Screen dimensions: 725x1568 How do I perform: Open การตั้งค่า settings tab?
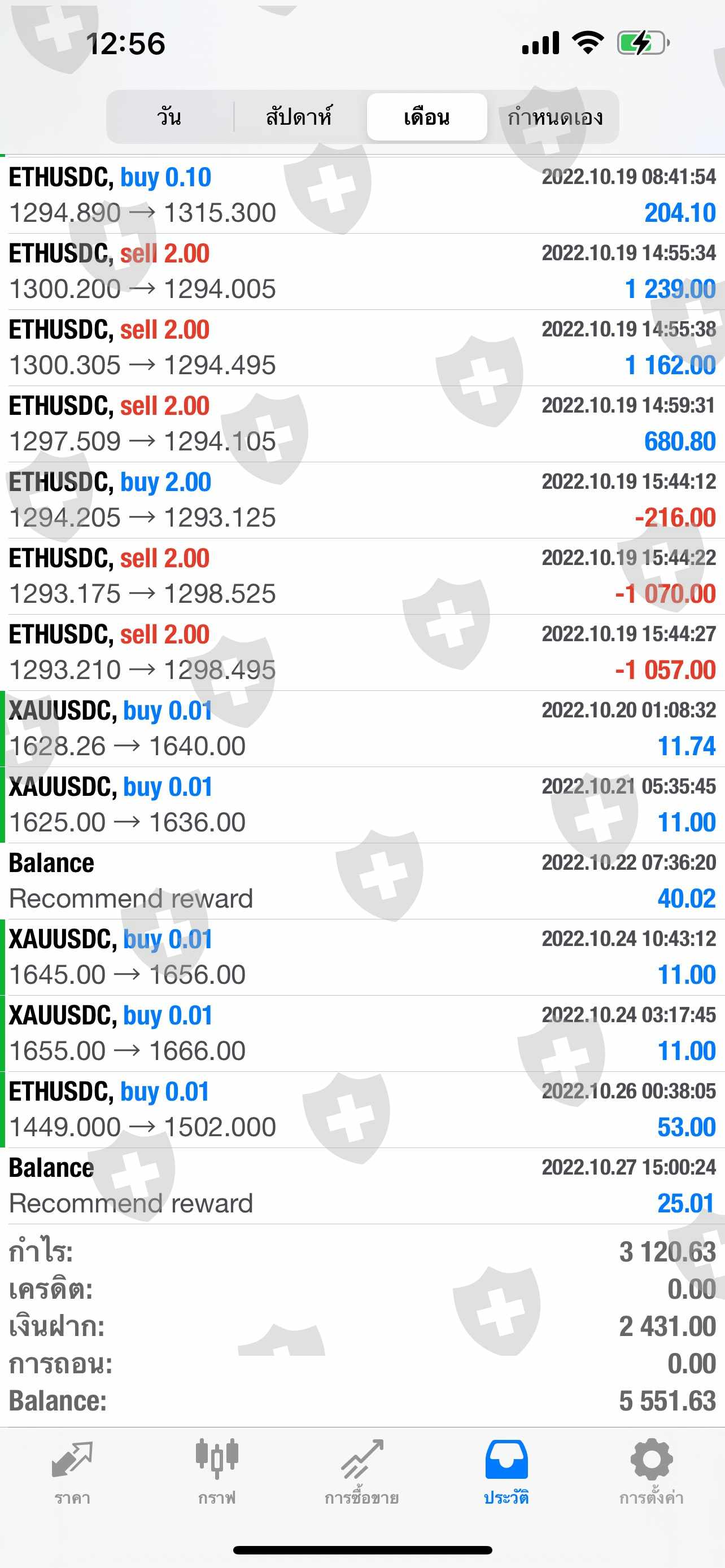click(x=650, y=1470)
